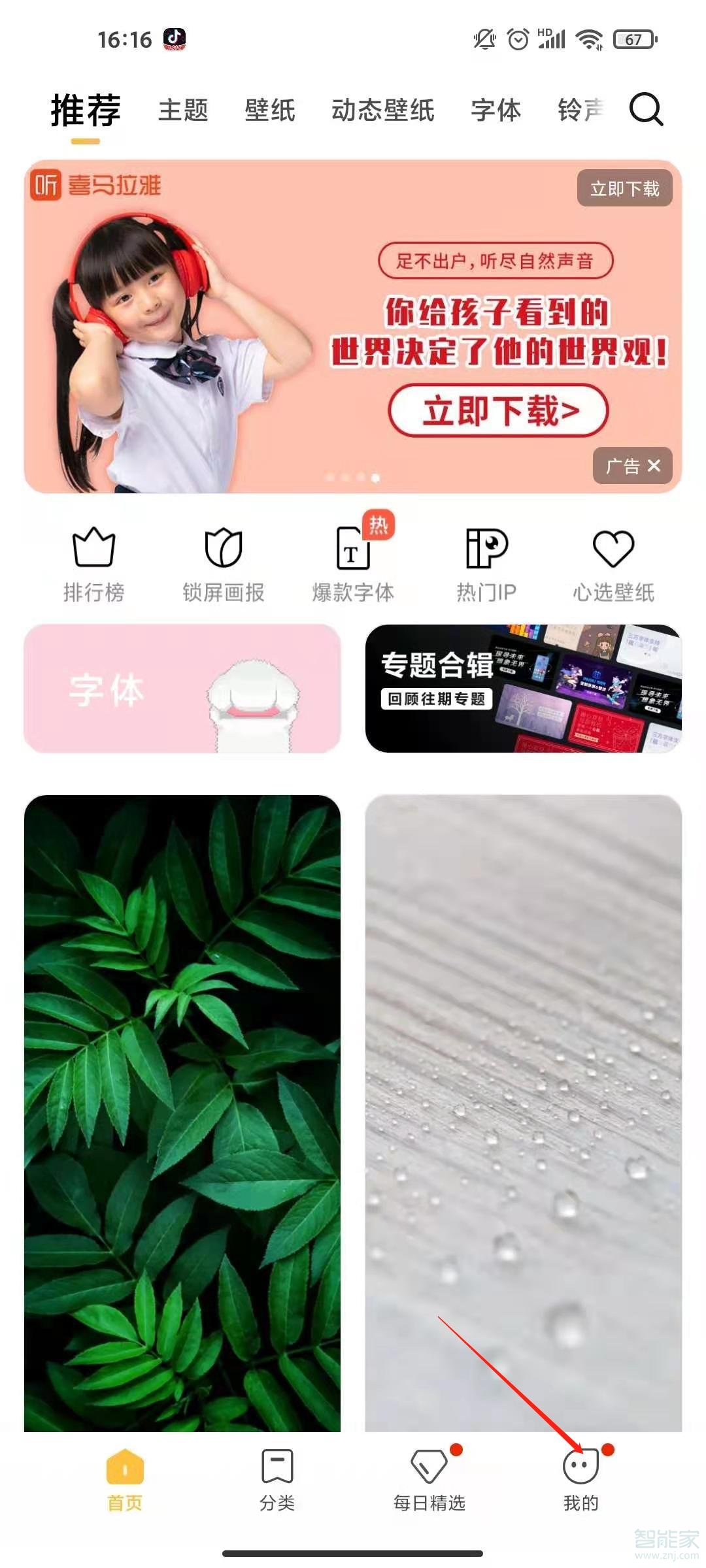Open the water droplets wallpaper
The image size is (706, 1568).
pos(523,1111)
